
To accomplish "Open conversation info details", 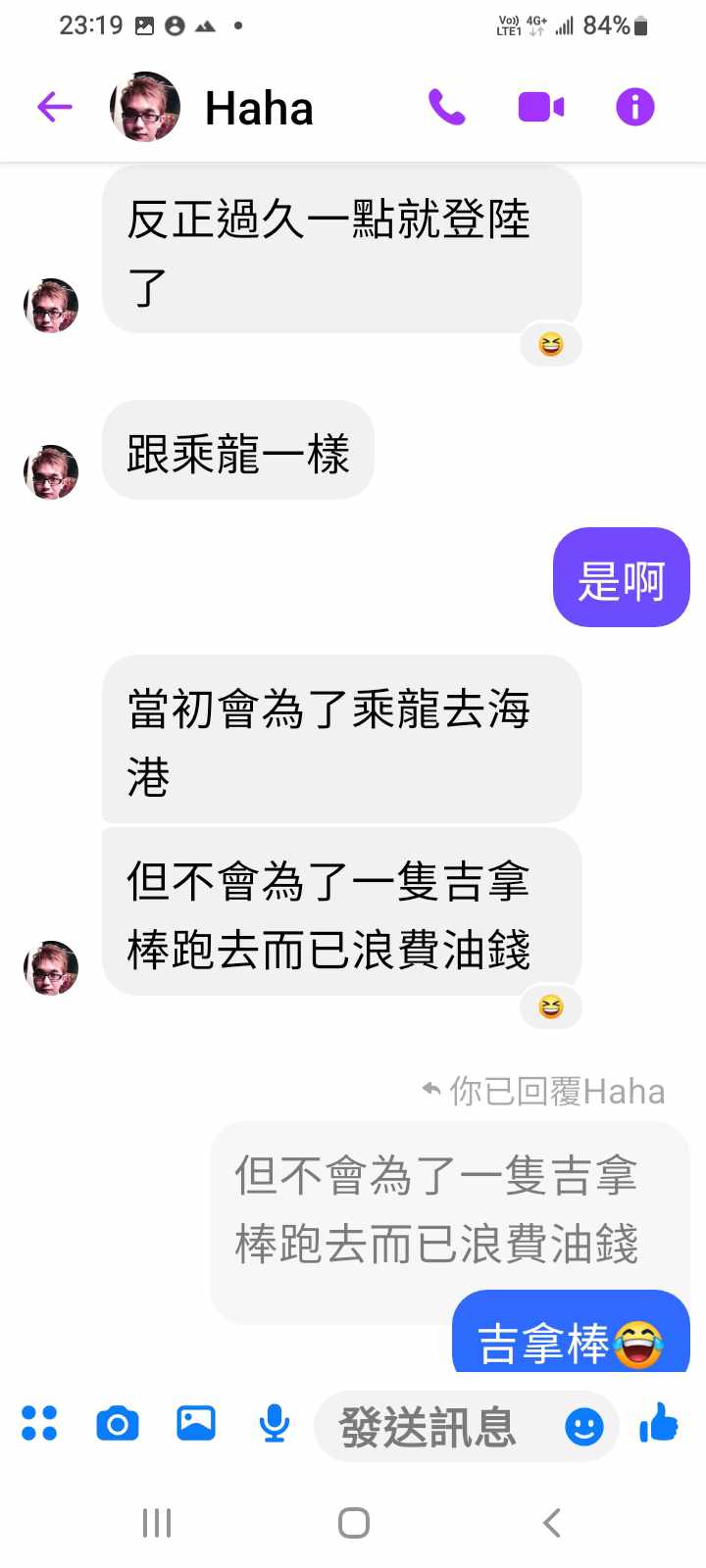I will tap(634, 107).
